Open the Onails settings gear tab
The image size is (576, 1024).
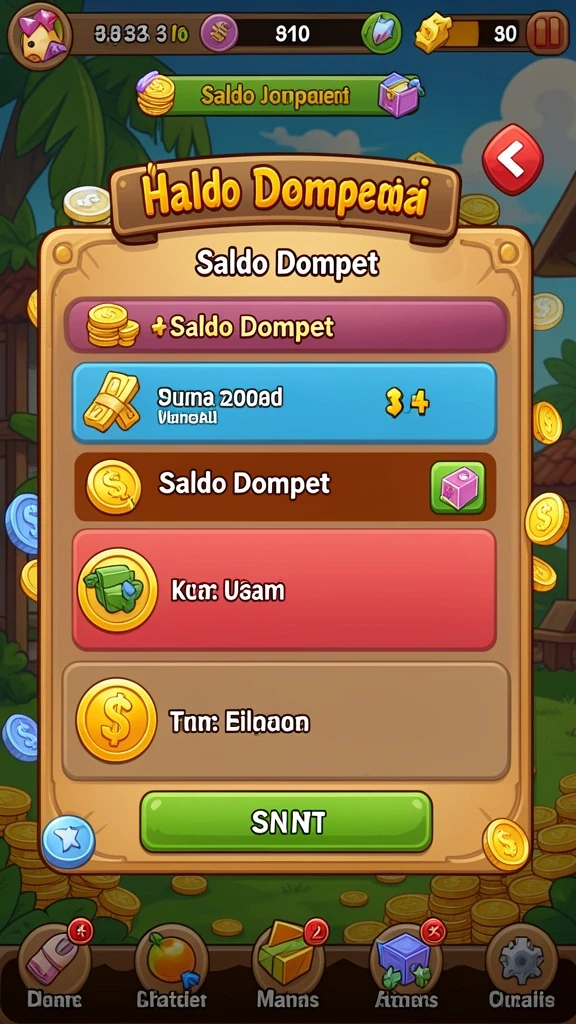click(x=521, y=967)
